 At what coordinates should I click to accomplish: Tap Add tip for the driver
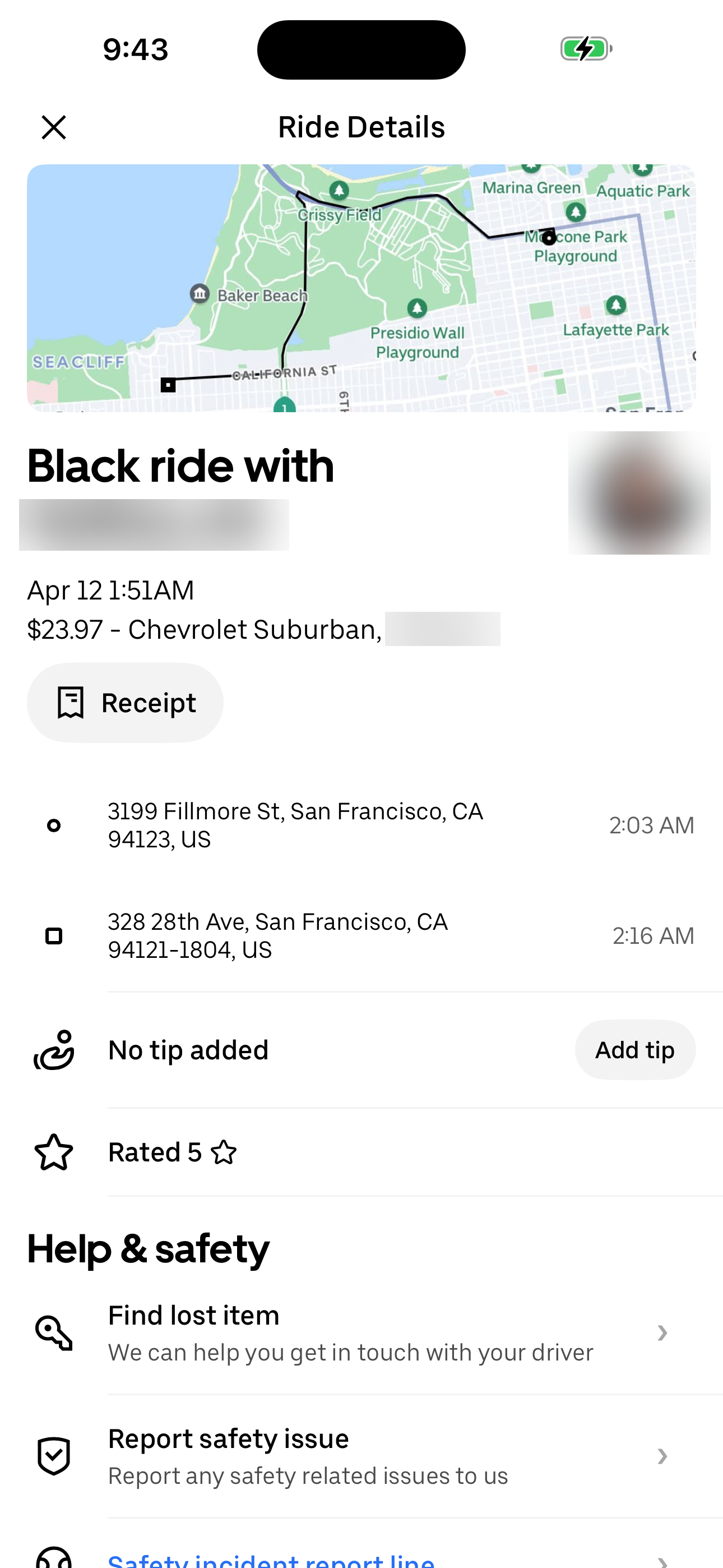click(636, 1048)
